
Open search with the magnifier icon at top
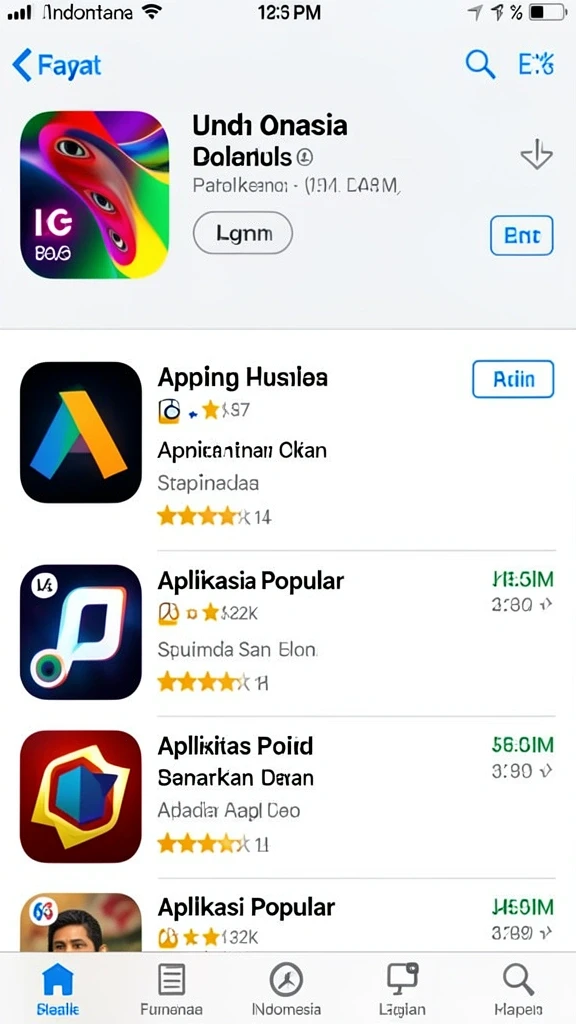coord(480,64)
